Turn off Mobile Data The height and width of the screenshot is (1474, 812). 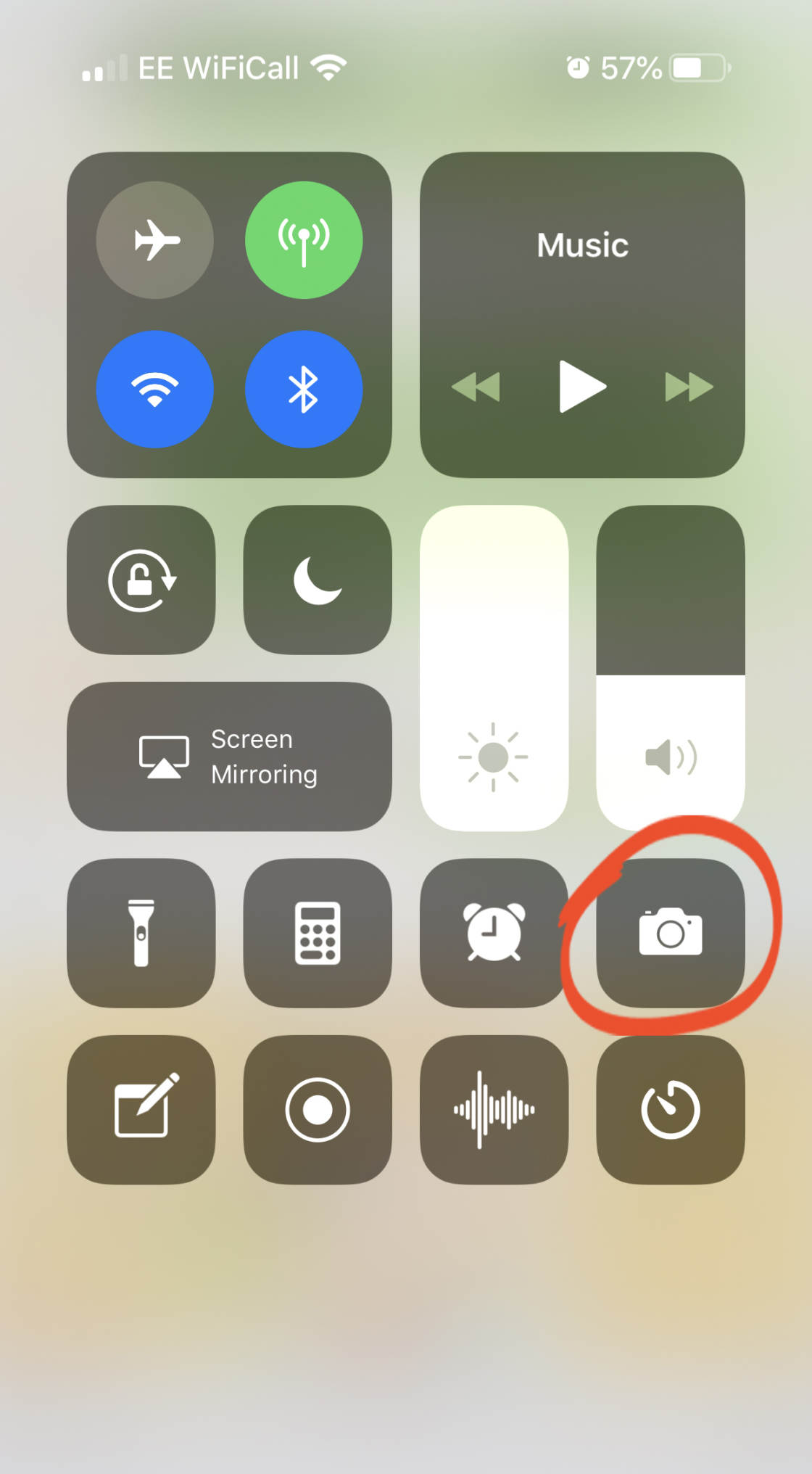[304, 240]
